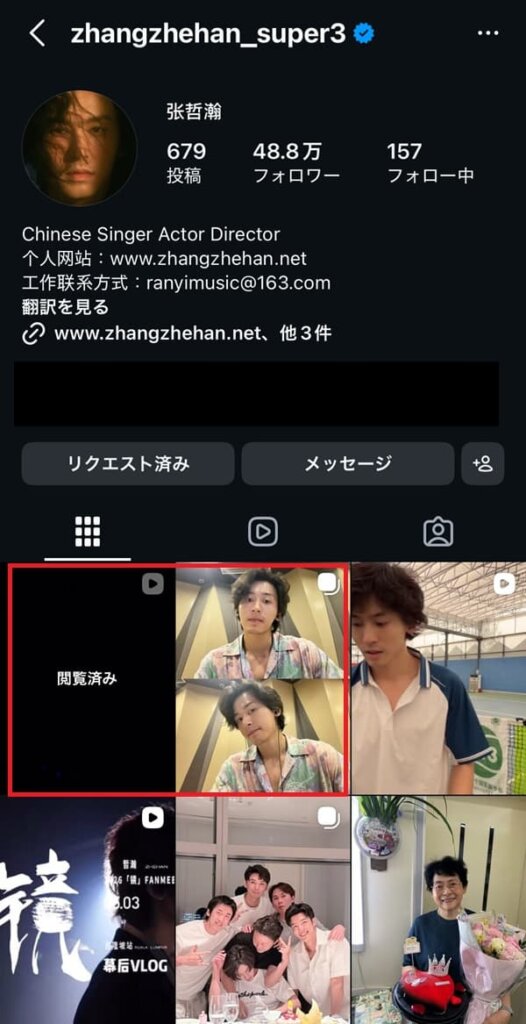Open the three-dot overflow menu
Viewport: 526px width, 1024px height.
[x=488, y=33]
